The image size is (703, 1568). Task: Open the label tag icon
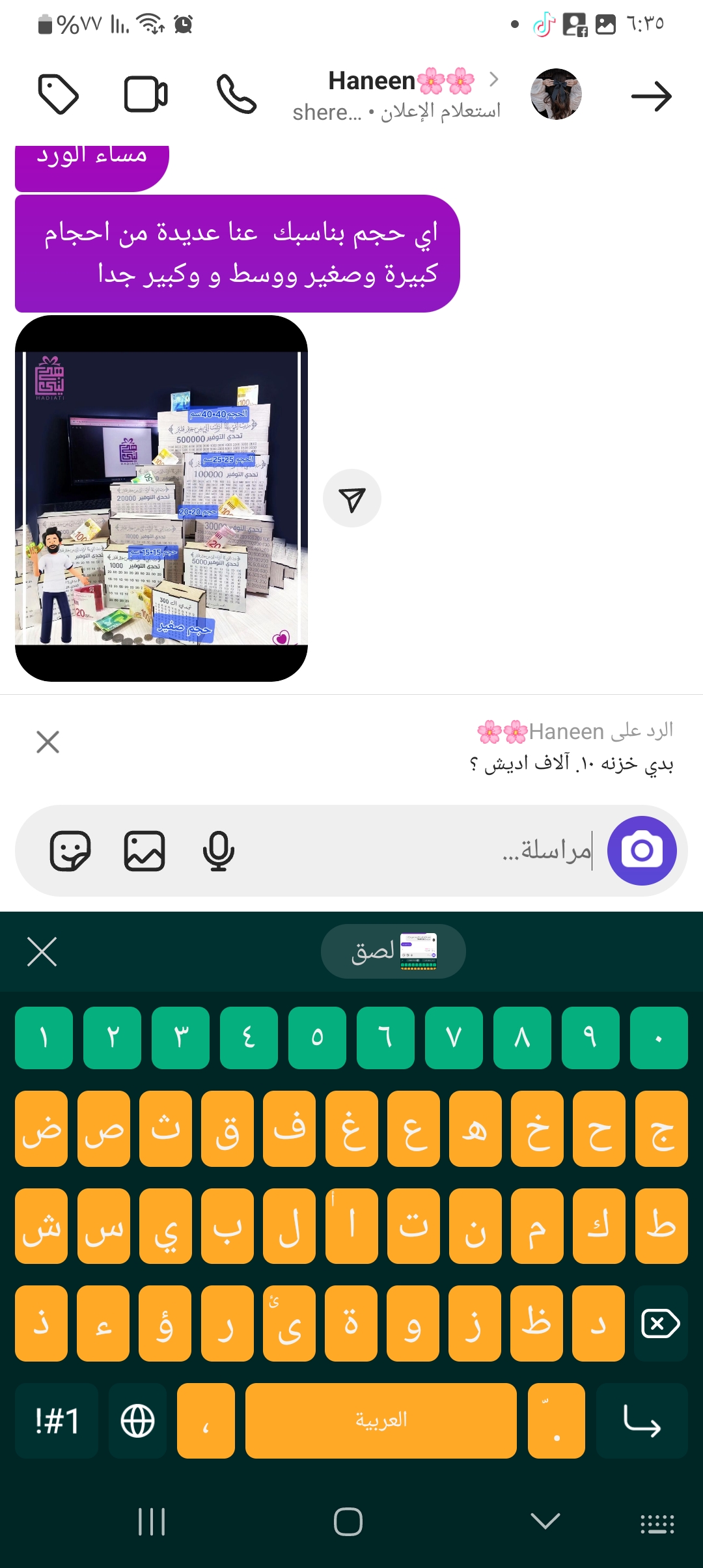point(59,95)
